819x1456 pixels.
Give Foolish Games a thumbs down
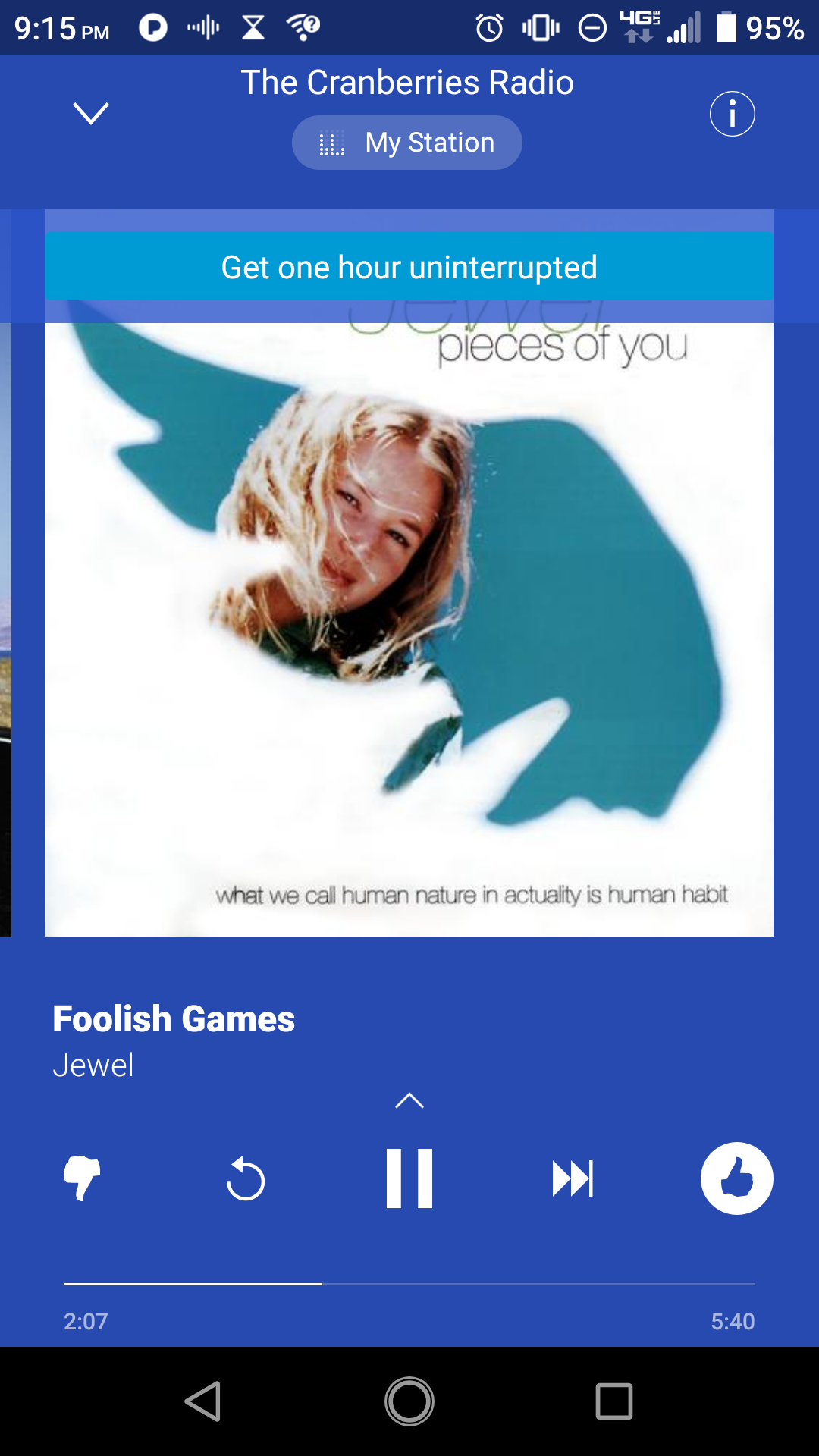82,1178
